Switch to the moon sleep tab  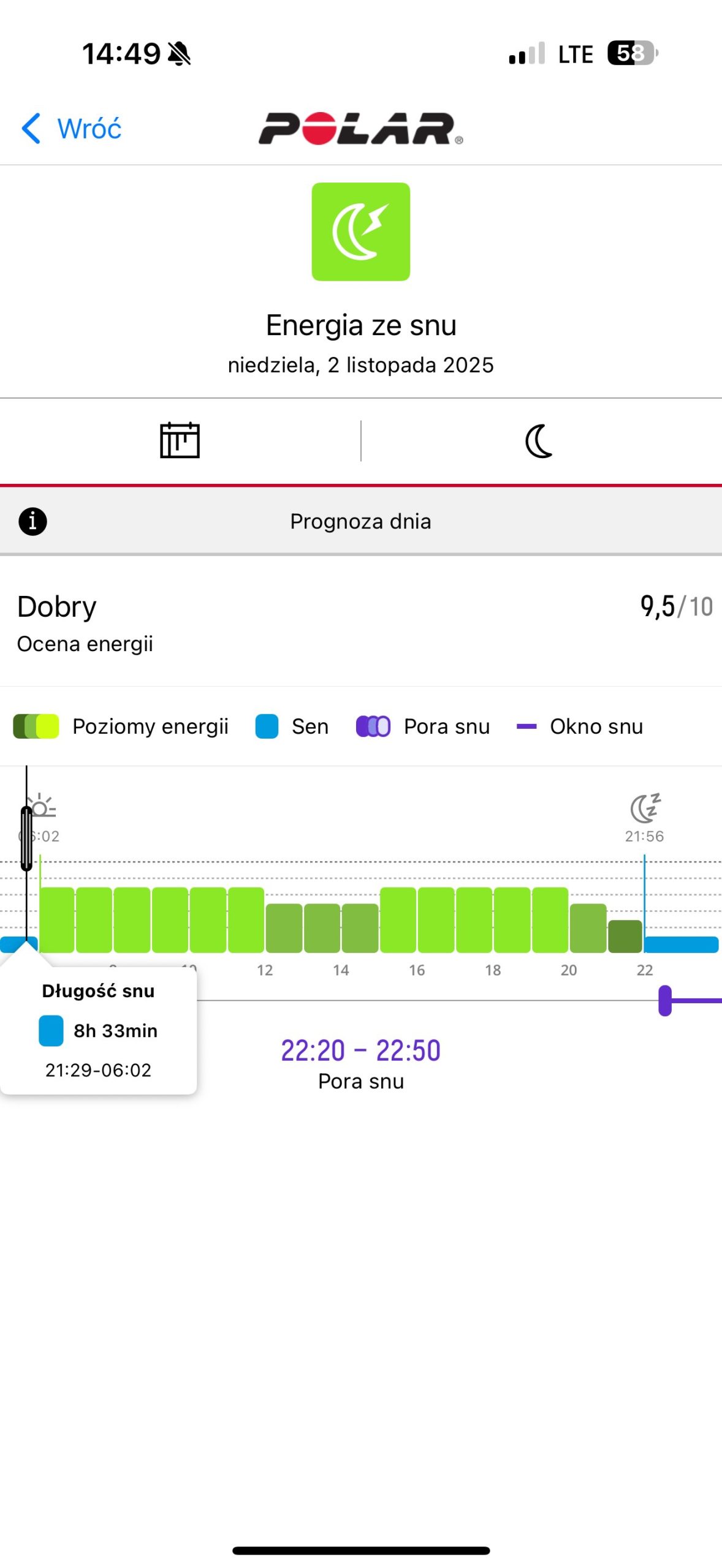click(x=539, y=441)
